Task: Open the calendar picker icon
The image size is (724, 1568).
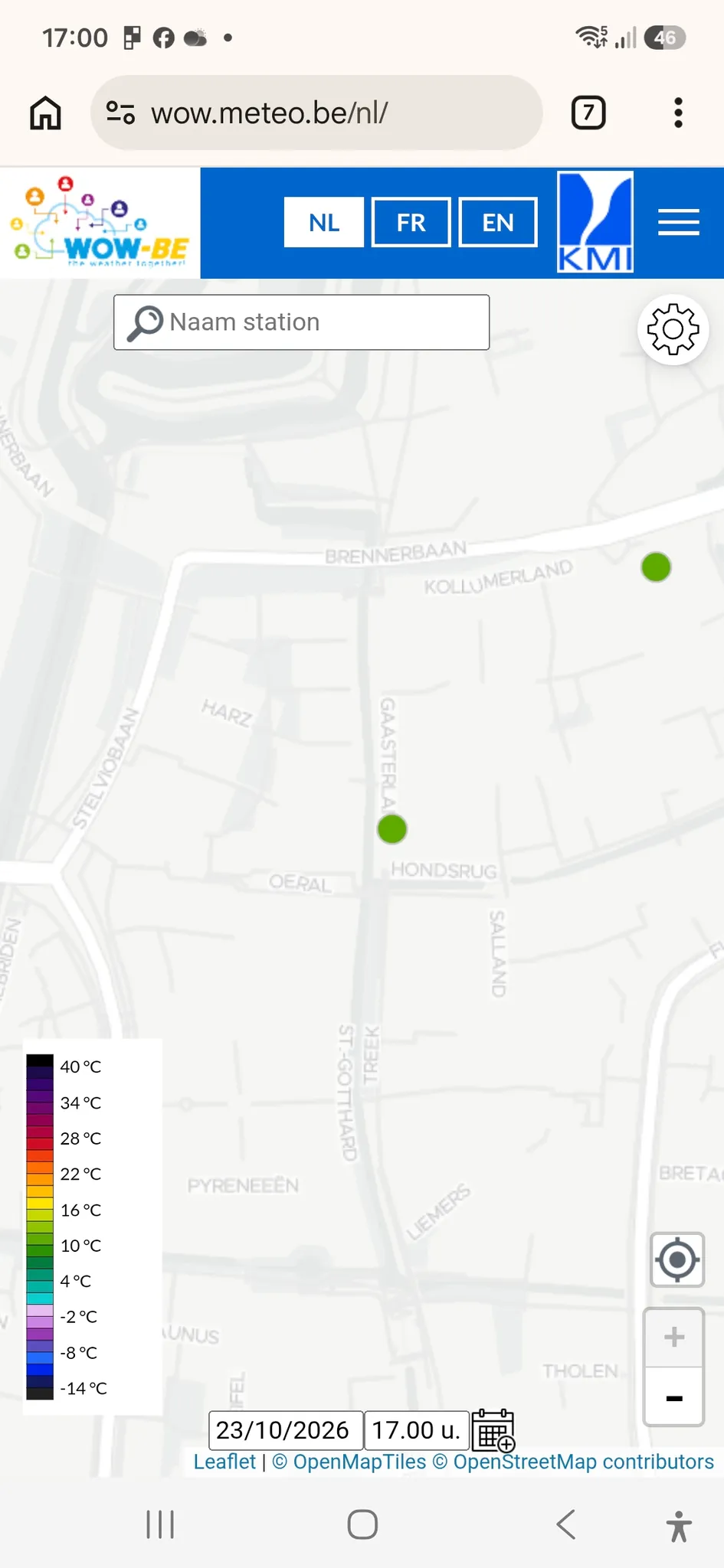Action: tap(493, 1430)
